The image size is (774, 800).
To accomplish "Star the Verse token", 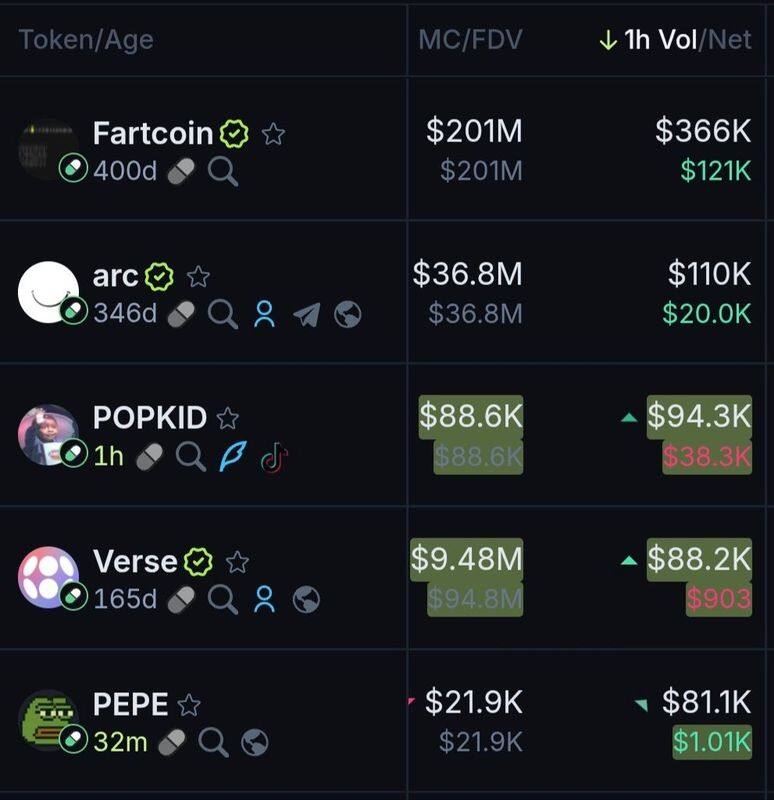I will pyautogui.click(x=237, y=562).
